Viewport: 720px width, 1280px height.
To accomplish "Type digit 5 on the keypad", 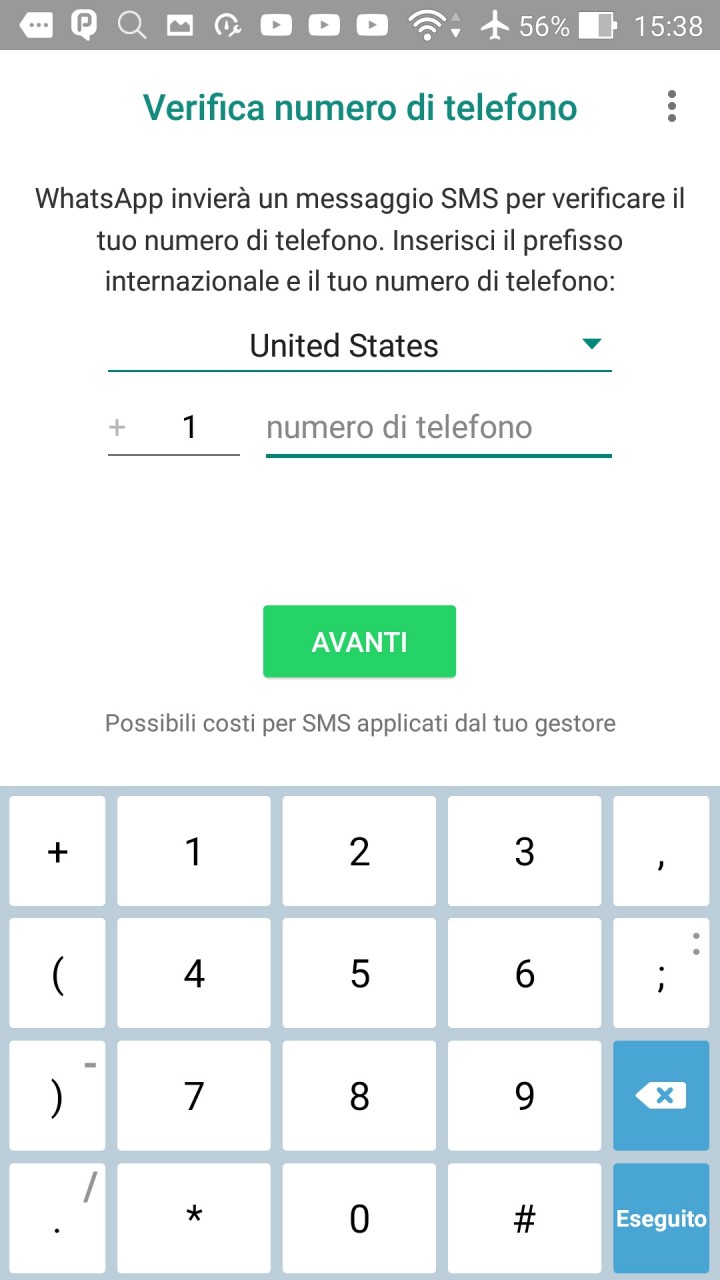I will (x=359, y=974).
